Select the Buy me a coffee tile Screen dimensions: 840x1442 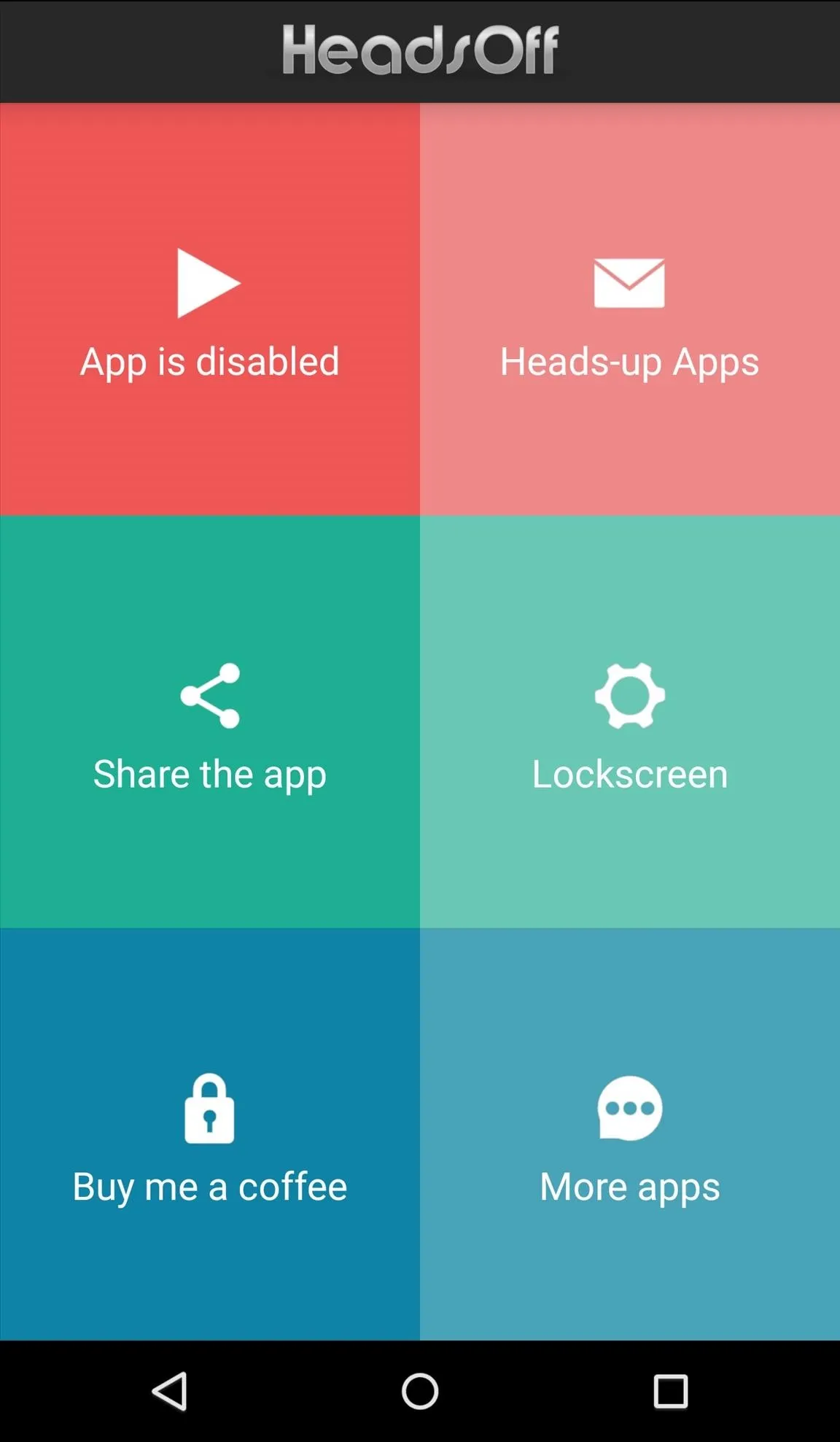[x=210, y=1134]
